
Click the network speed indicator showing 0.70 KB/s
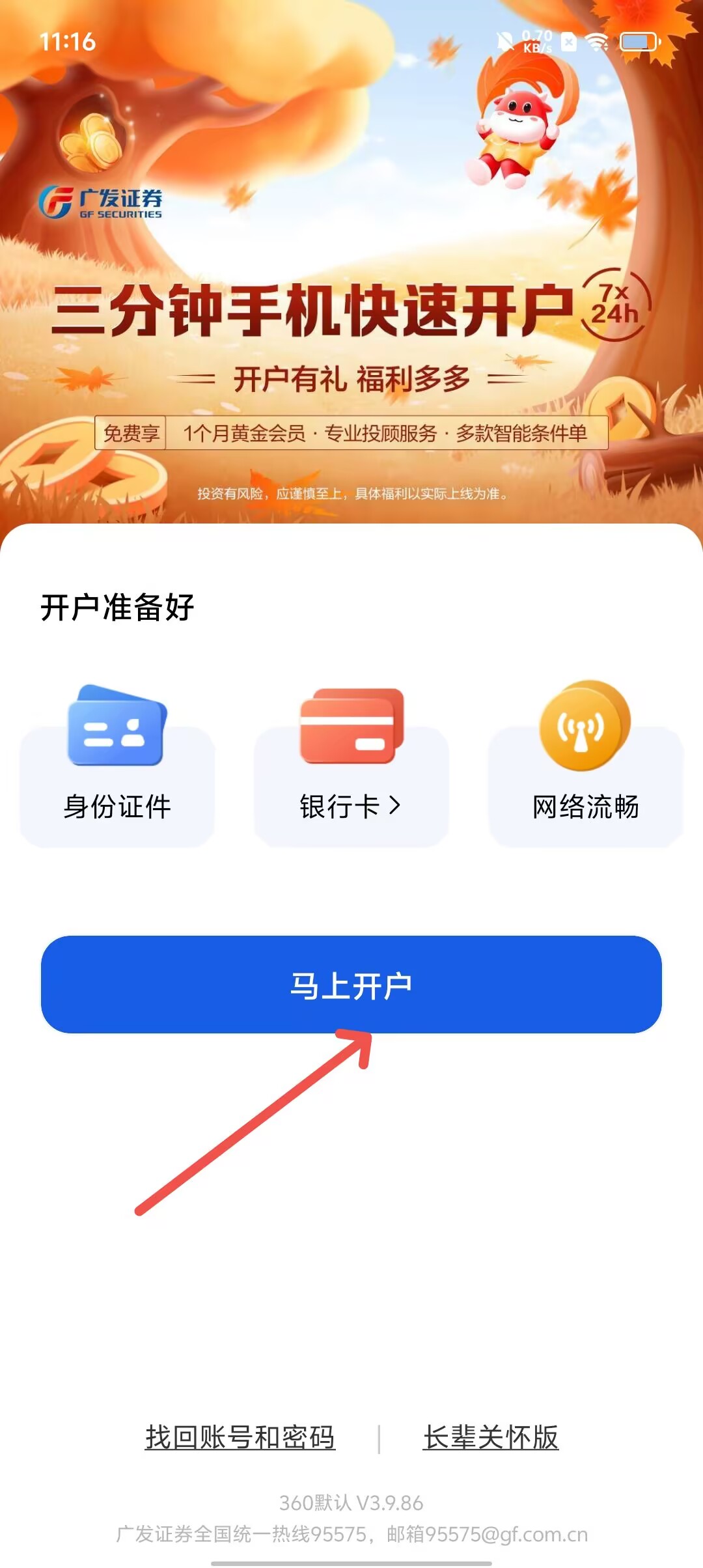pos(537,41)
